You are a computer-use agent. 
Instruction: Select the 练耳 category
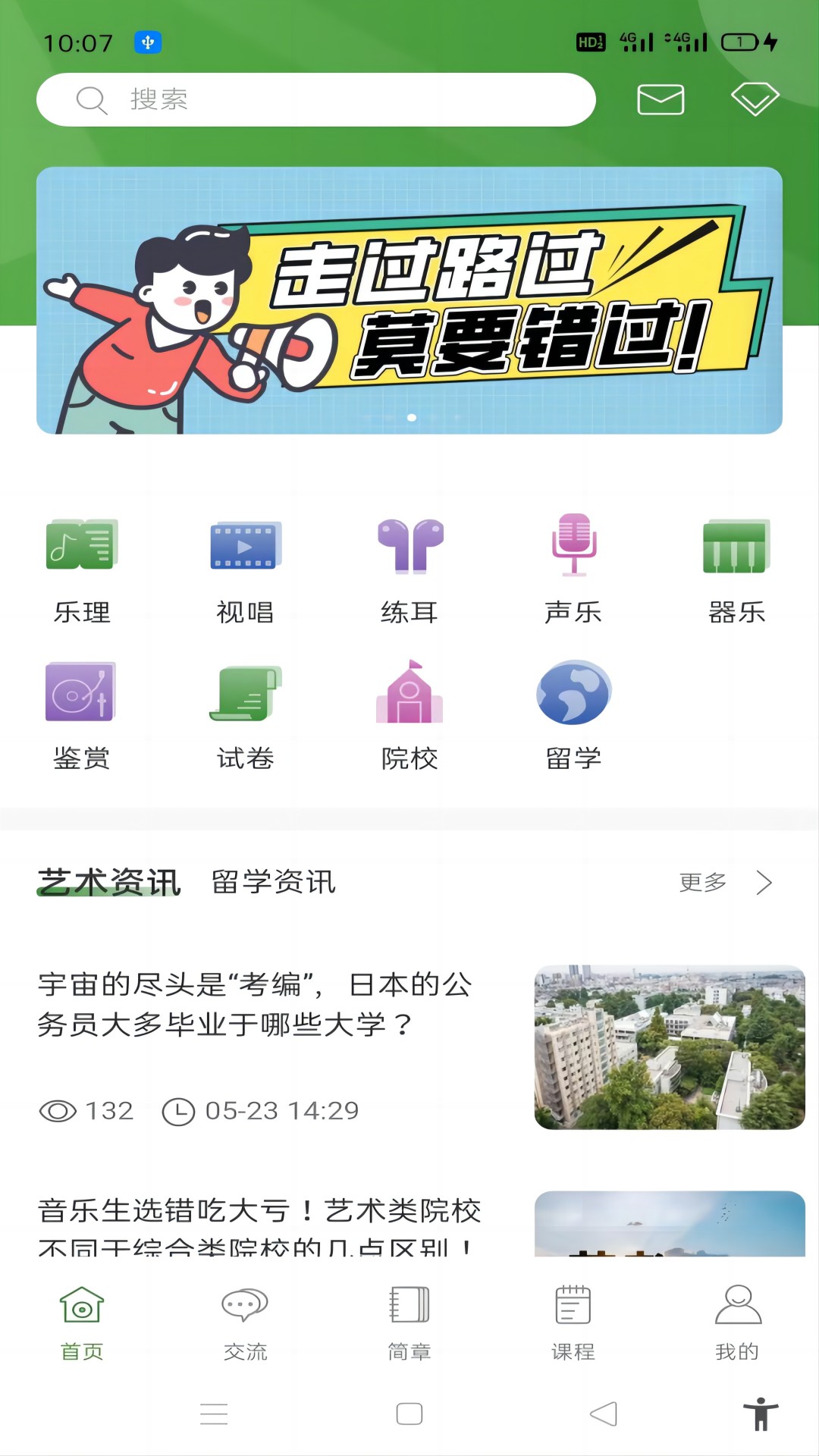[409, 569]
